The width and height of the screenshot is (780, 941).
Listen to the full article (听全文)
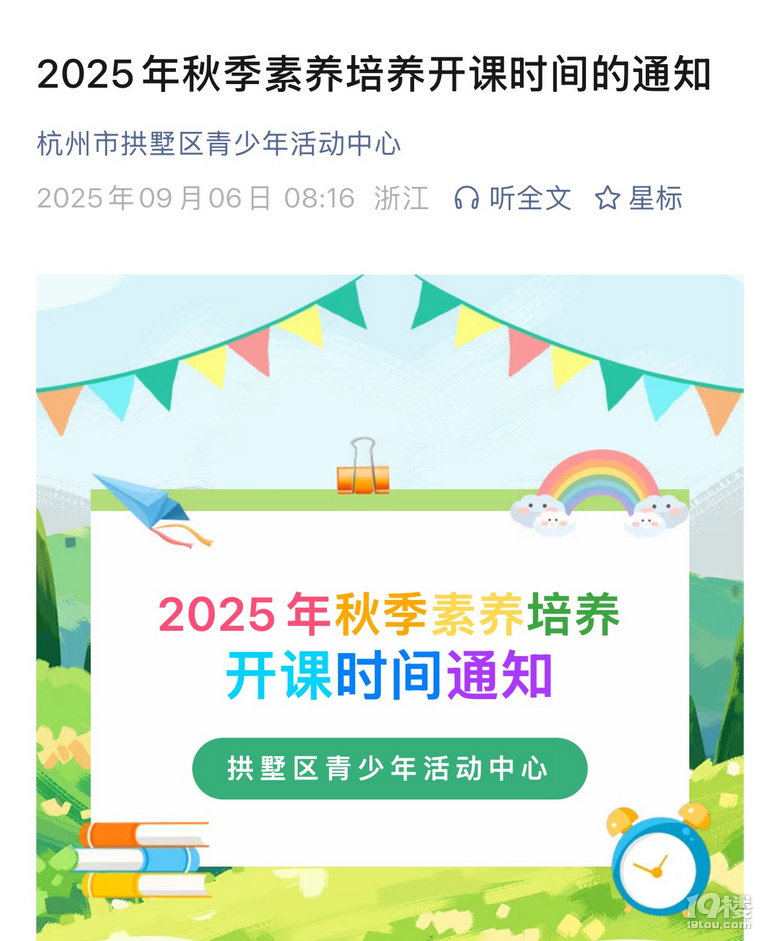click(x=513, y=198)
